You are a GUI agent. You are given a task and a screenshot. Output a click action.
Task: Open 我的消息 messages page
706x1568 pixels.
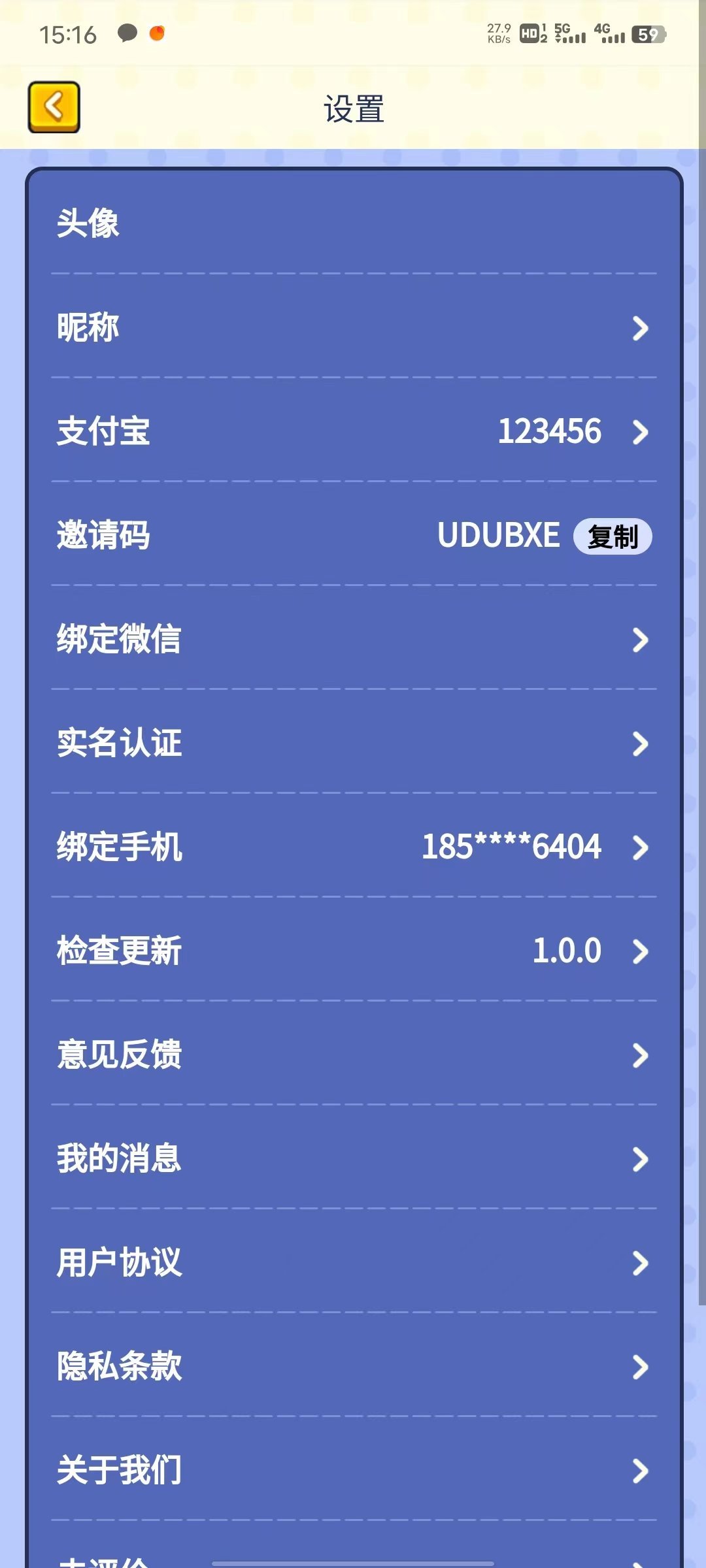[353, 1158]
